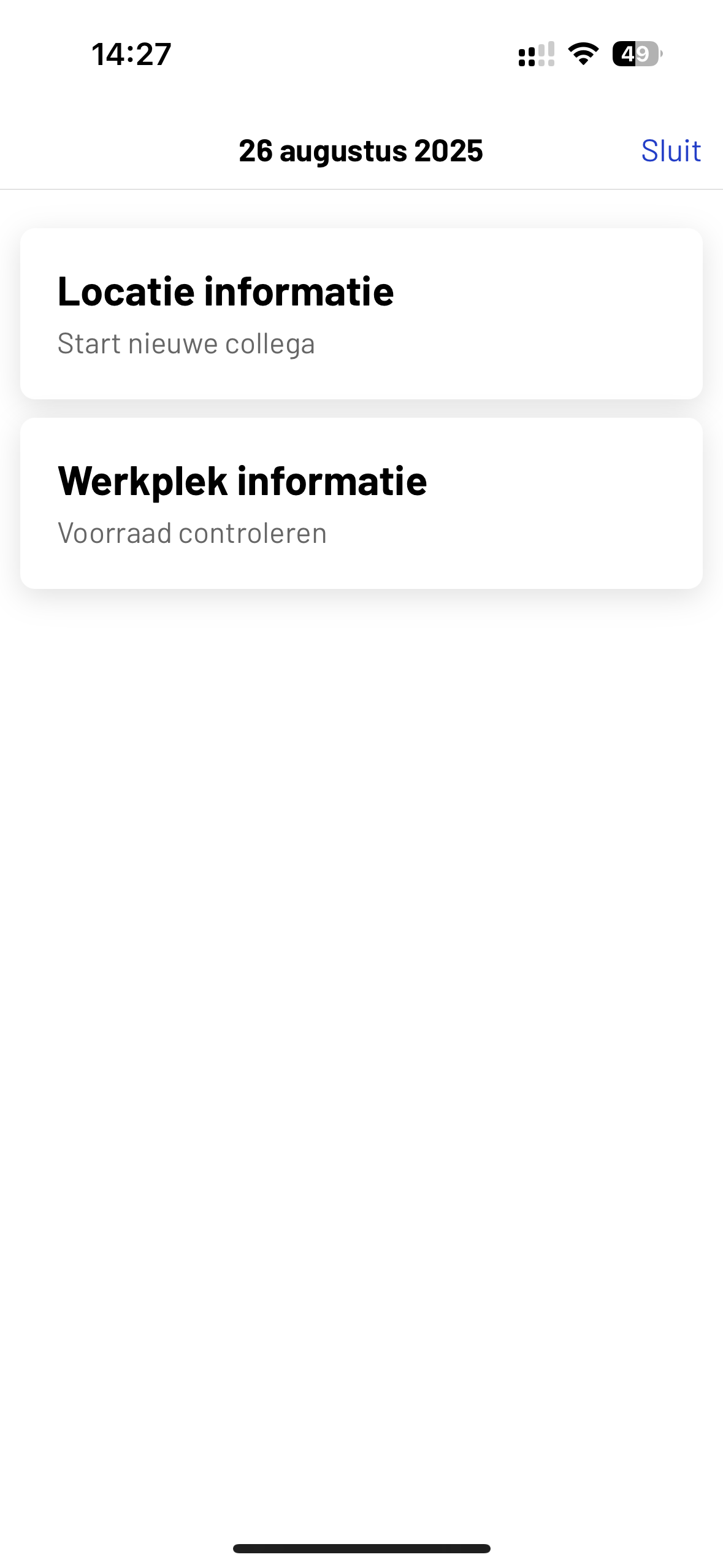
Task: Close the screen with Sluit
Action: [x=671, y=151]
